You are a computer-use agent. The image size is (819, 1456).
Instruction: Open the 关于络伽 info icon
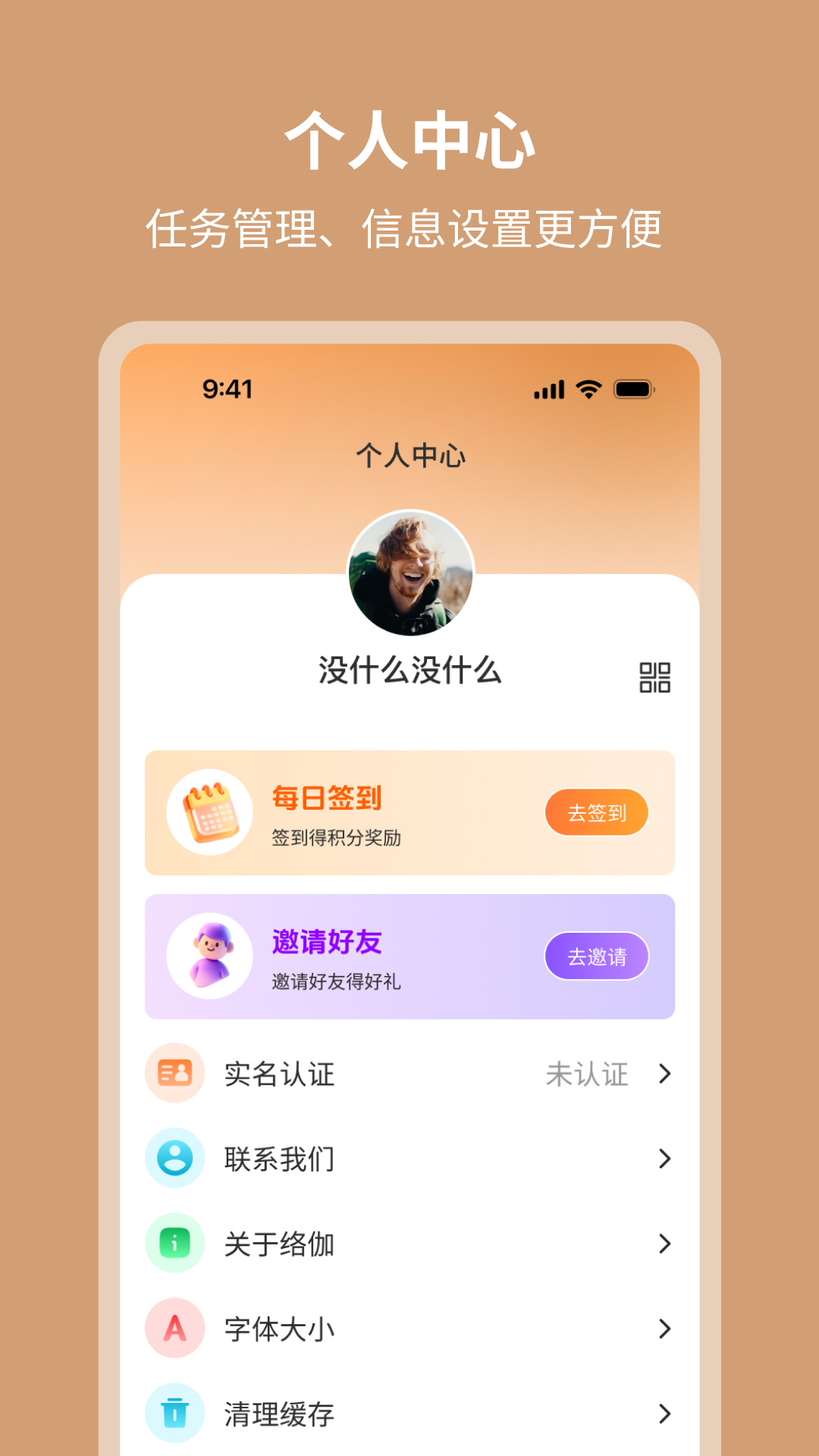[x=174, y=1244]
